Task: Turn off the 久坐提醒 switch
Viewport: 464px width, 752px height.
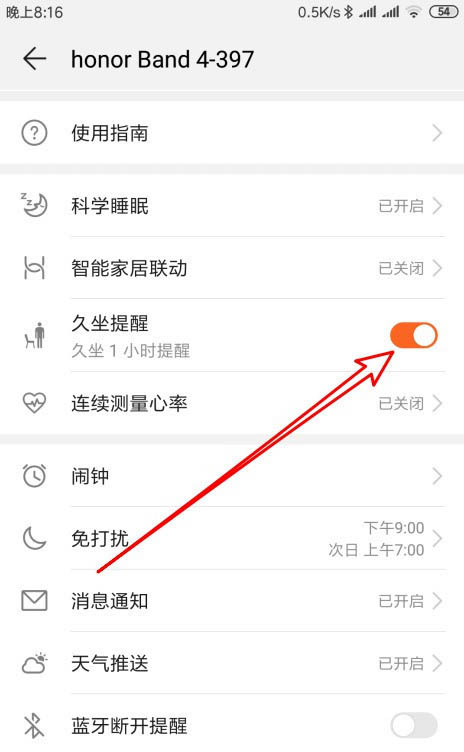Action: (x=414, y=335)
